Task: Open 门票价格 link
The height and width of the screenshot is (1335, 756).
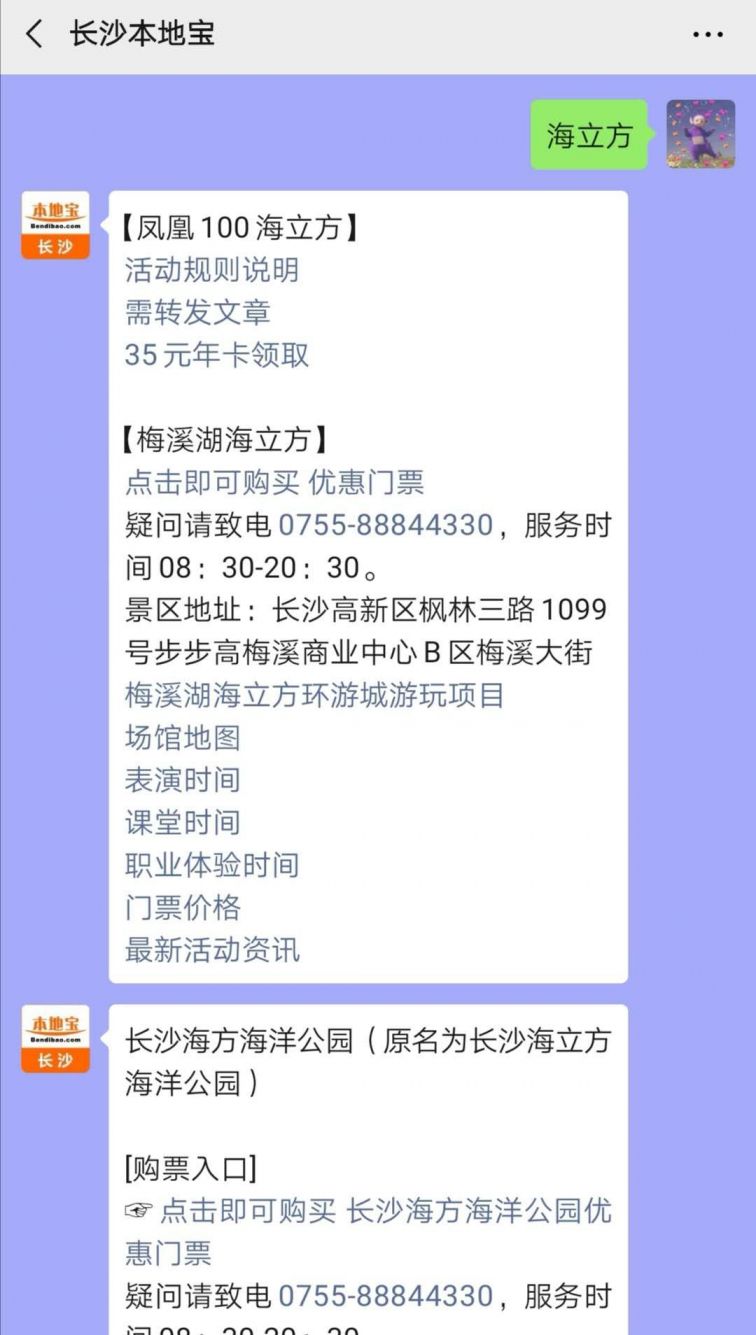Action: (182, 907)
